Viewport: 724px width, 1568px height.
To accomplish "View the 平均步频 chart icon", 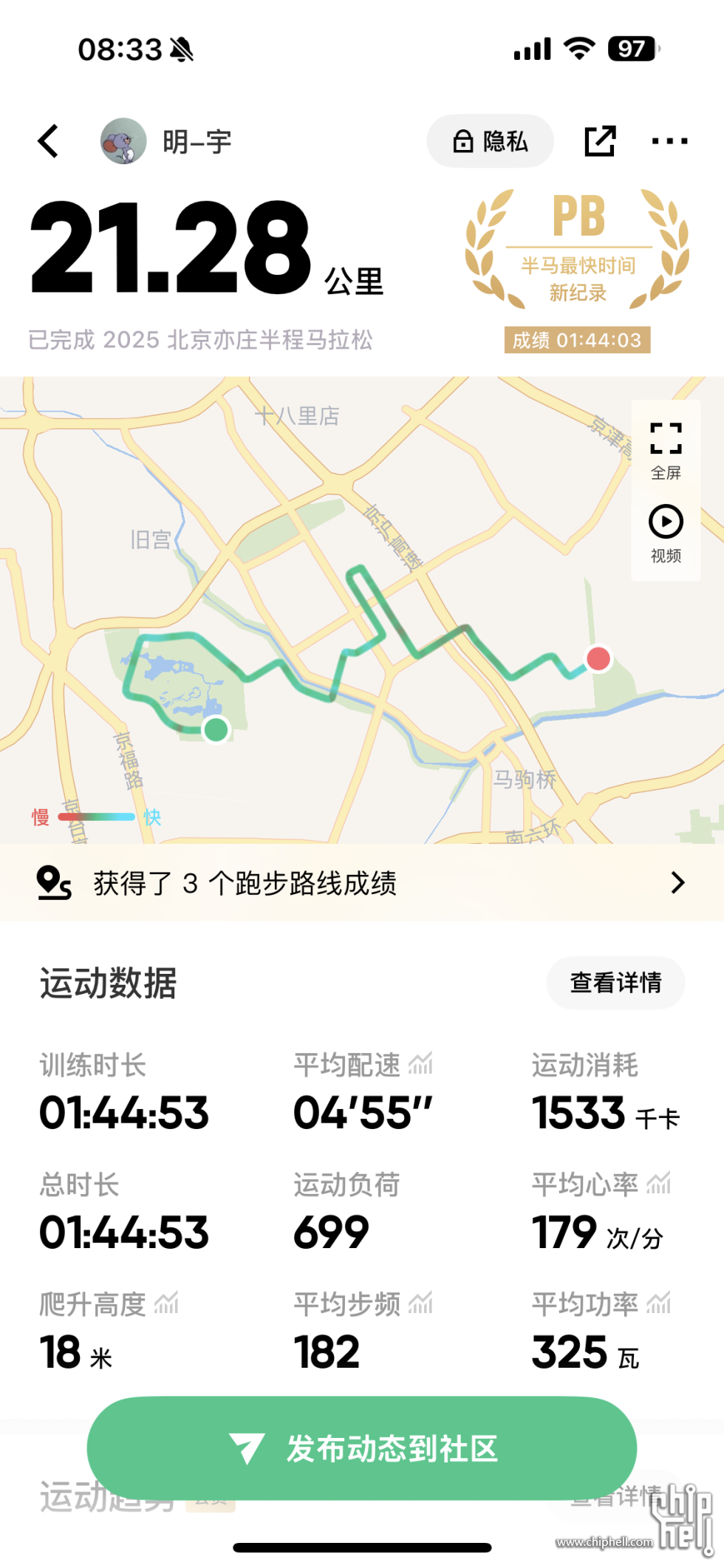I will click(420, 1303).
